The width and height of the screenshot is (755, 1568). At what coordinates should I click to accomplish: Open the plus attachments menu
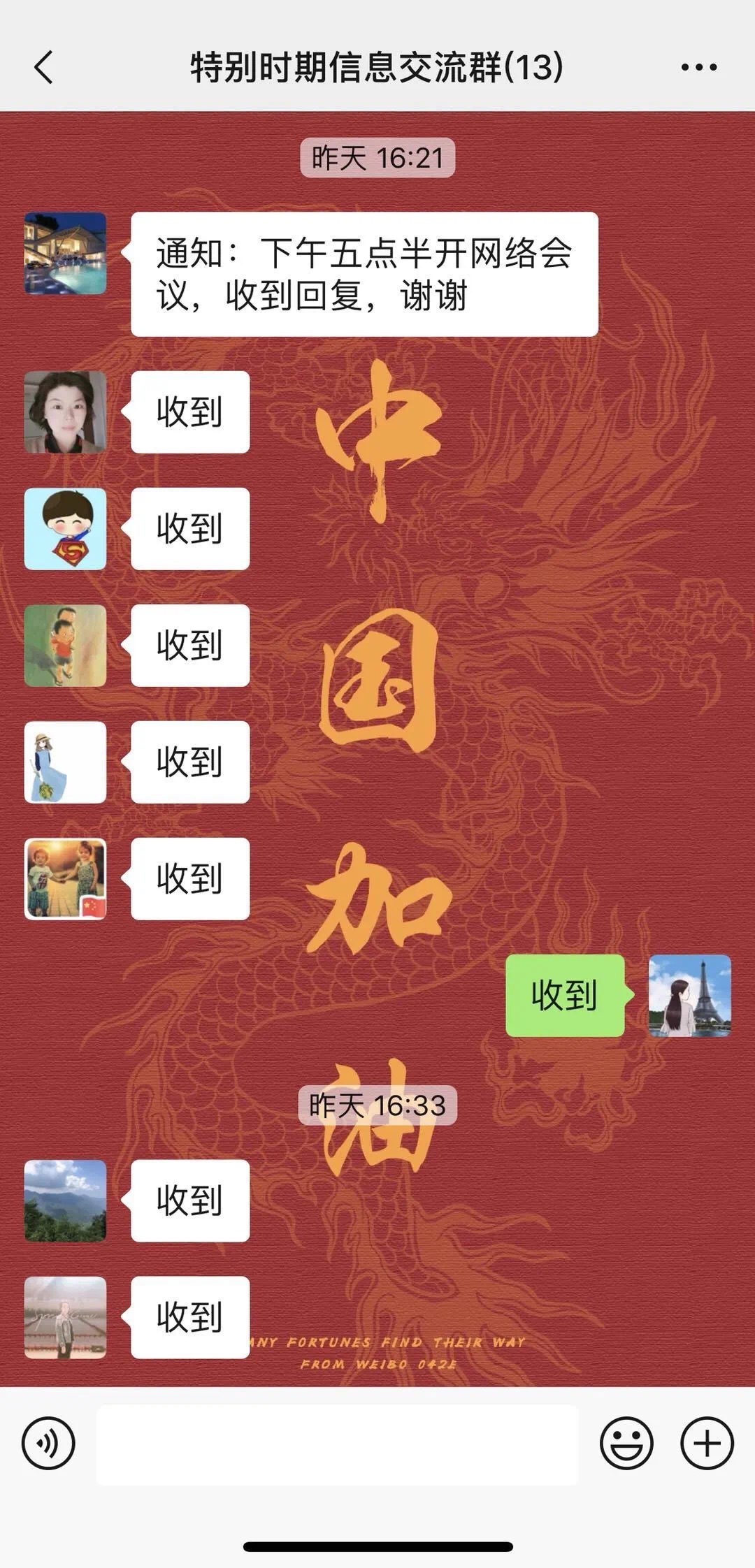click(707, 1443)
